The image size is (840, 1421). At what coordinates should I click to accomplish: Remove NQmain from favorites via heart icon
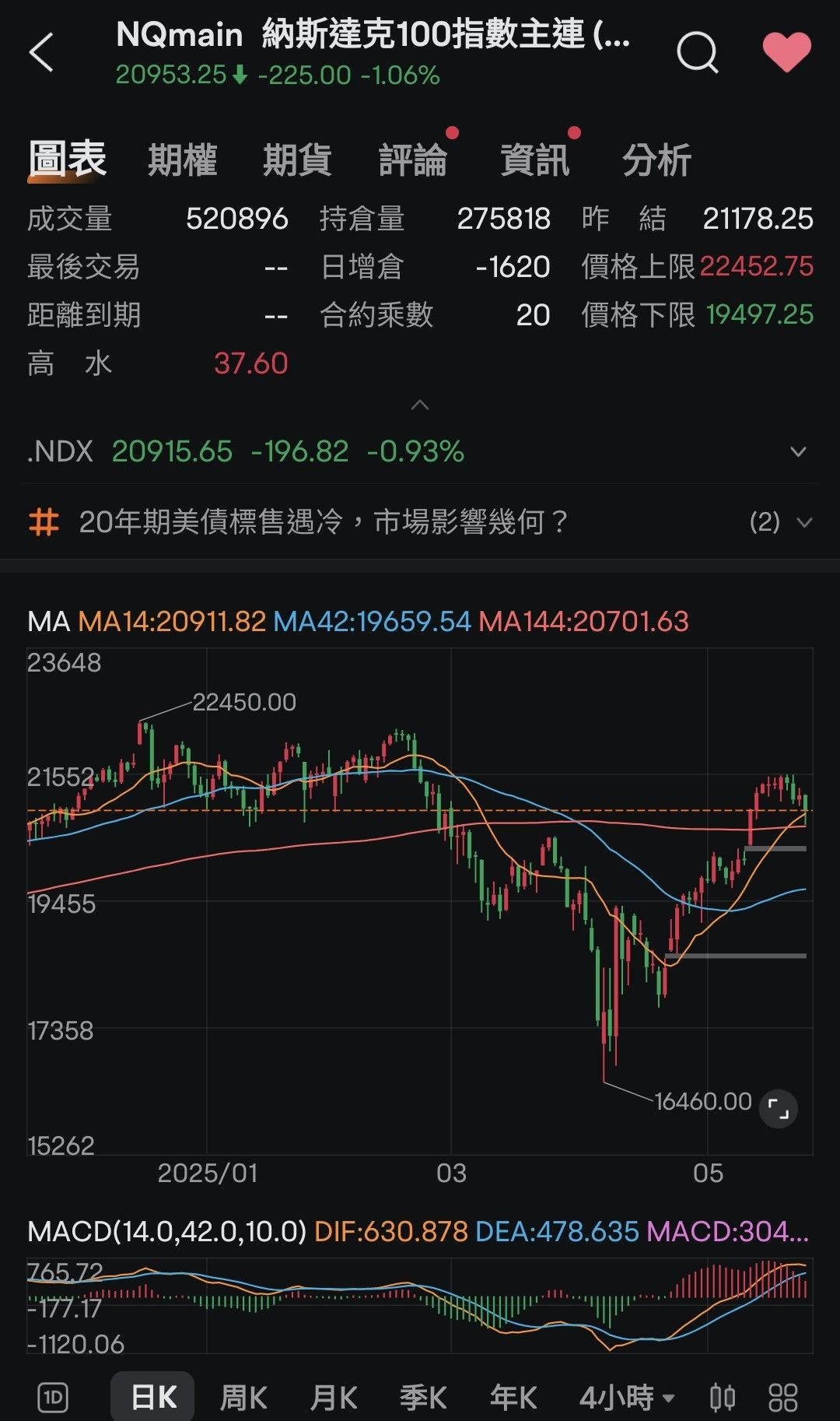tap(786, 53)
